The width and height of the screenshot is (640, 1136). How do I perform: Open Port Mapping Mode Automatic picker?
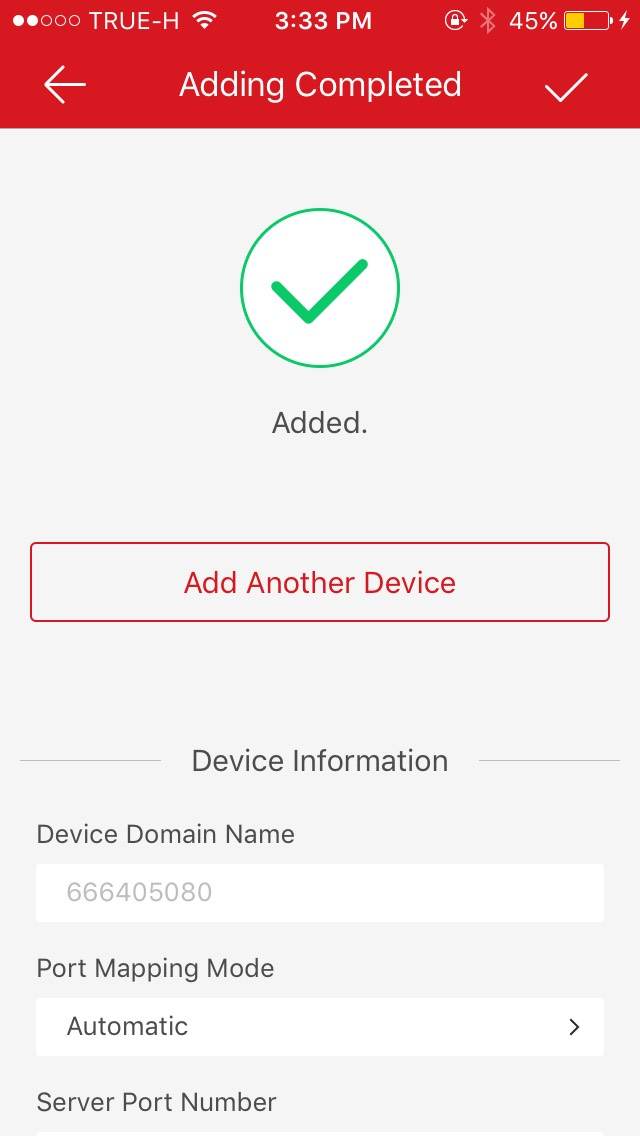(x=320, y=1027)
